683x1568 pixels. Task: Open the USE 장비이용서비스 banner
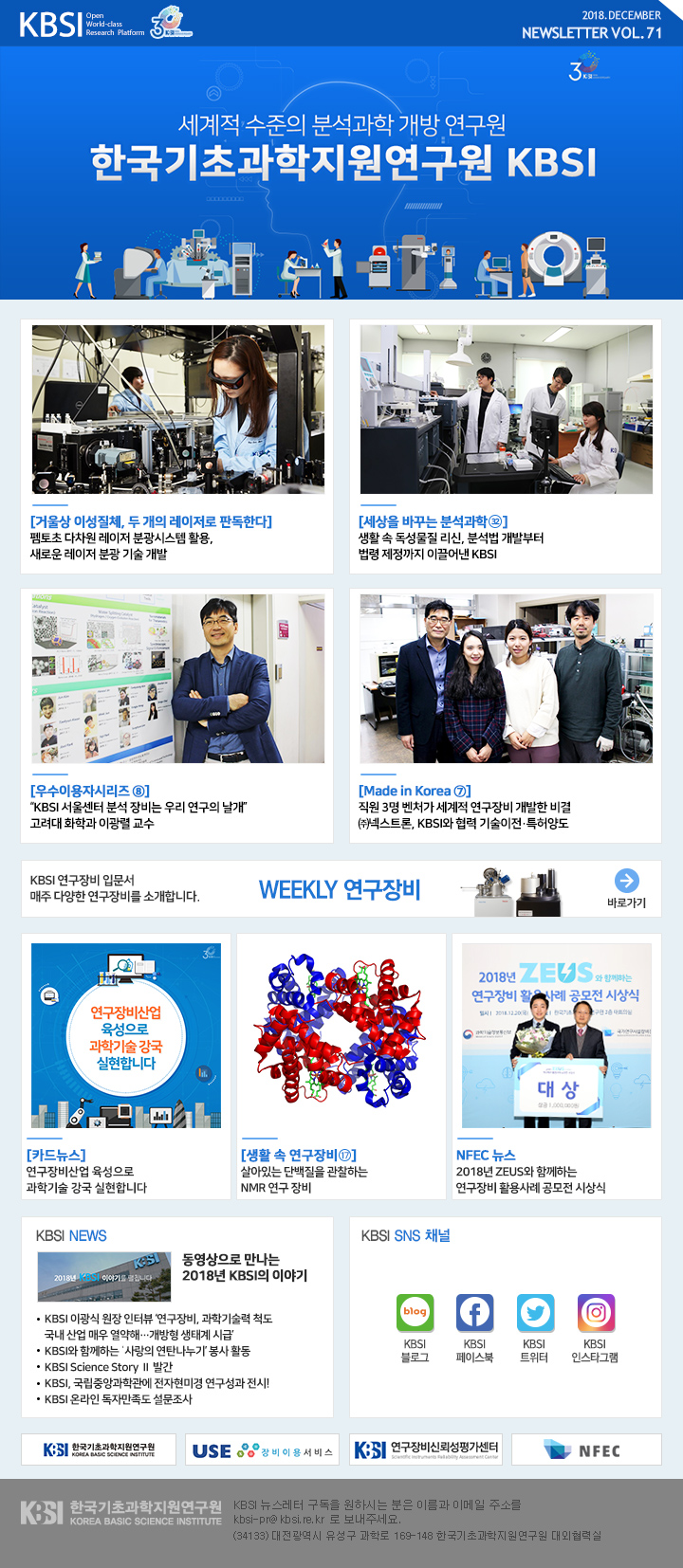[263, 1450]
